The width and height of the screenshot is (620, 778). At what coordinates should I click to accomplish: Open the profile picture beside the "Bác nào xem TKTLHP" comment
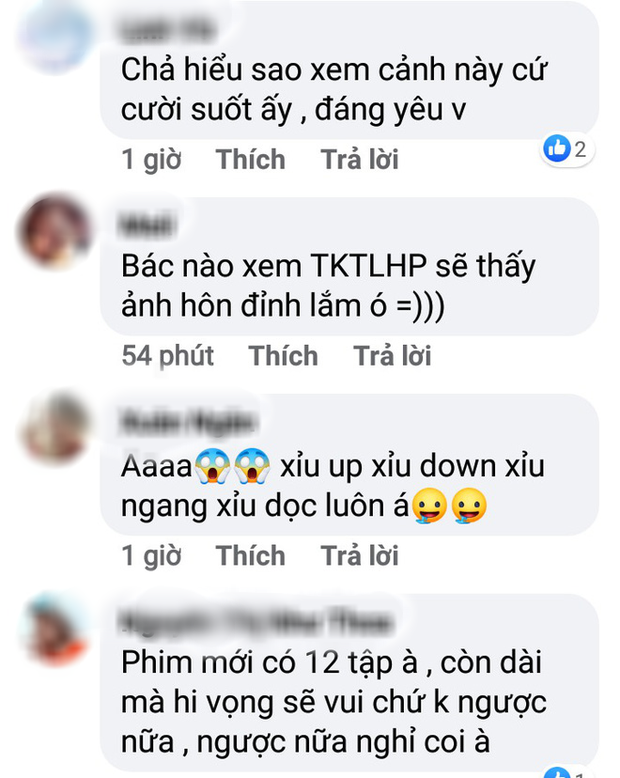[x=57, y=232]
